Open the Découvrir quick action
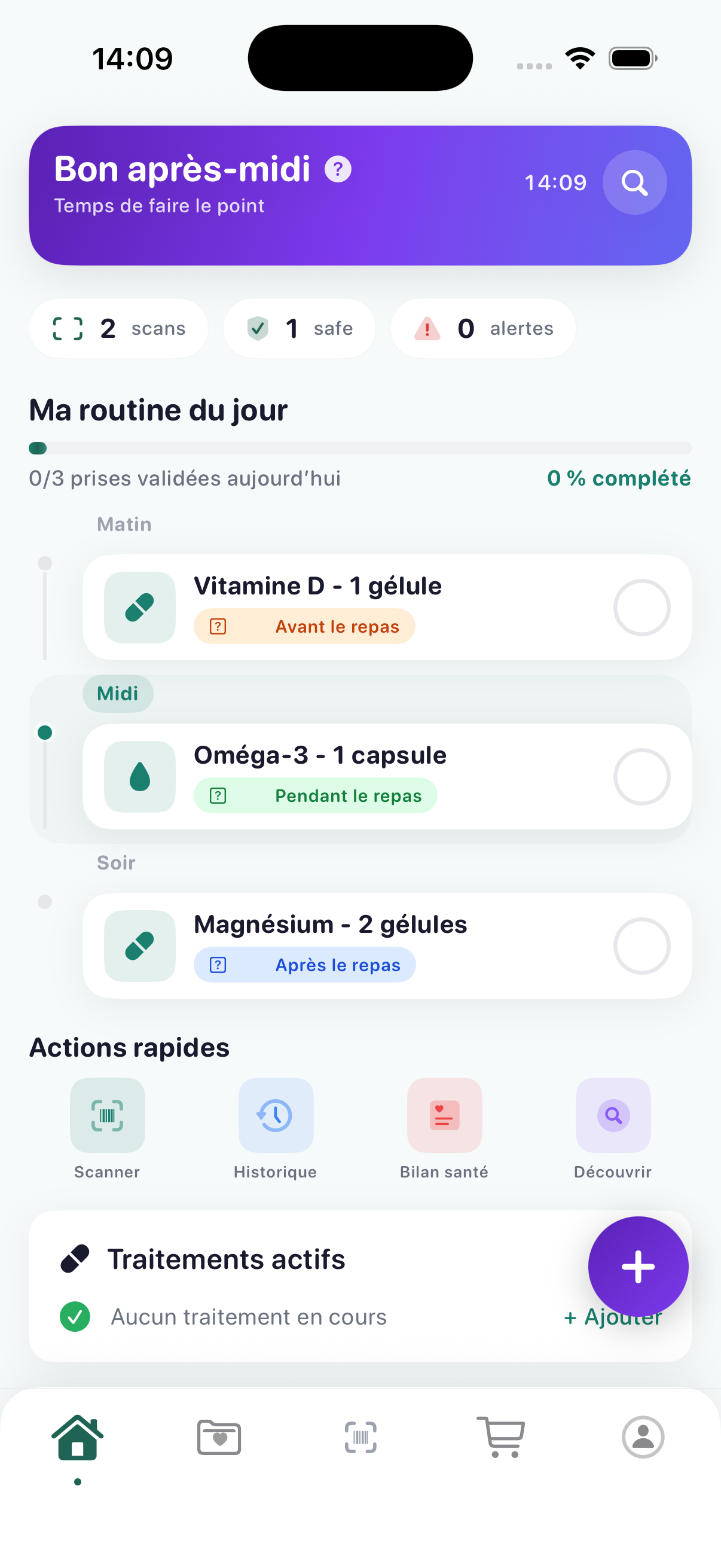Screen dimensions: 721x1568 click(x=612, y=1116)
